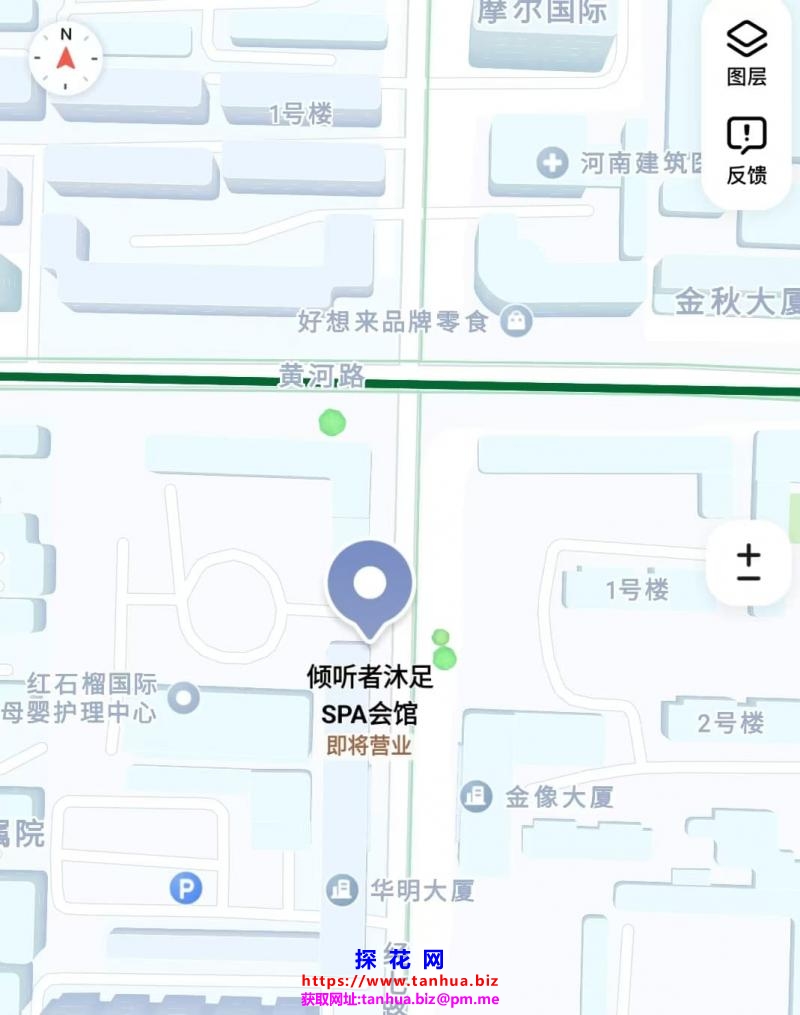This screenshot has width=800, height=1015.
Task: Tap the compass to reset north
Action: [66, 57]
